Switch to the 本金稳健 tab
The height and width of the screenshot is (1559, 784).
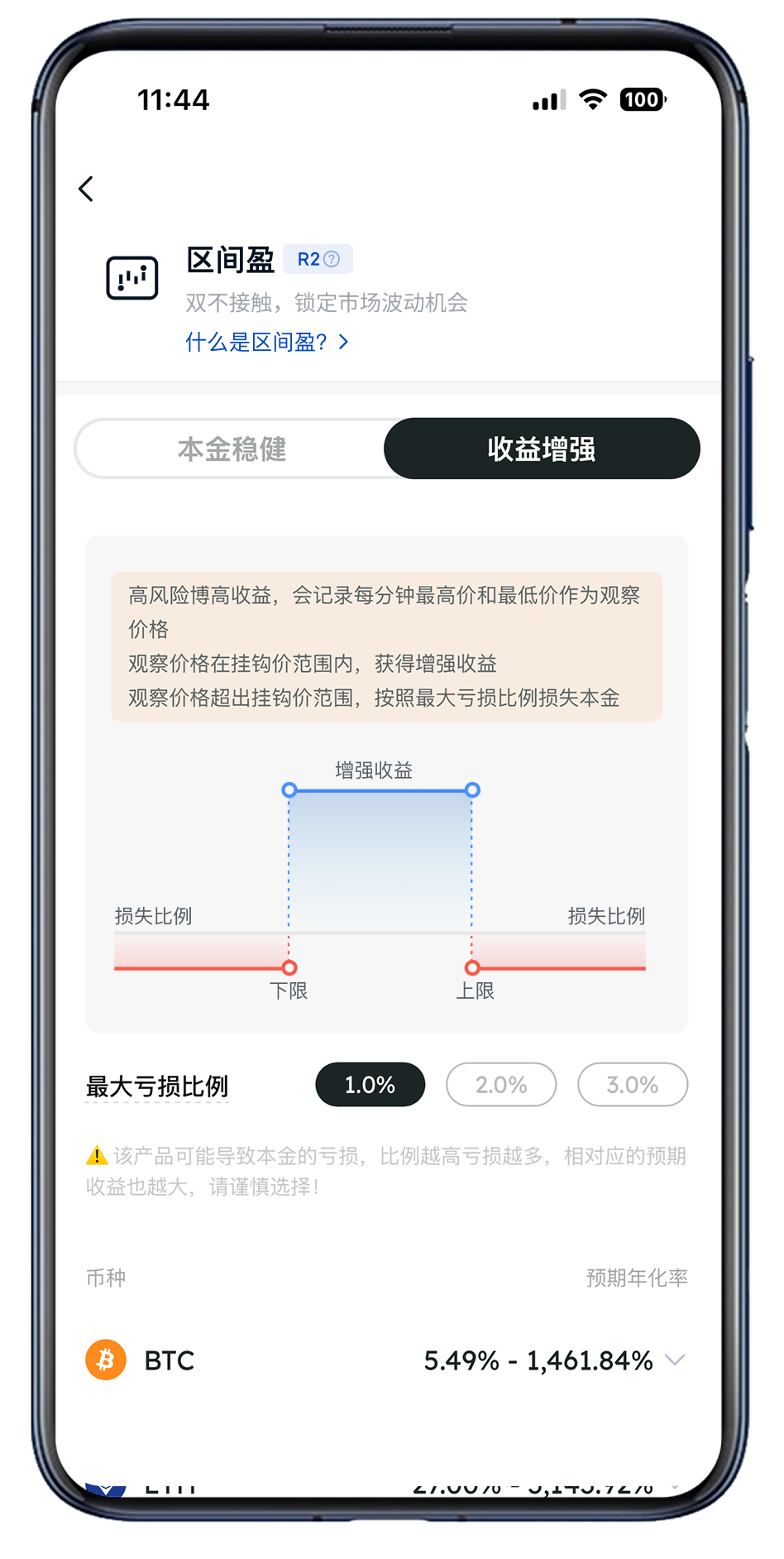[232, 449]
